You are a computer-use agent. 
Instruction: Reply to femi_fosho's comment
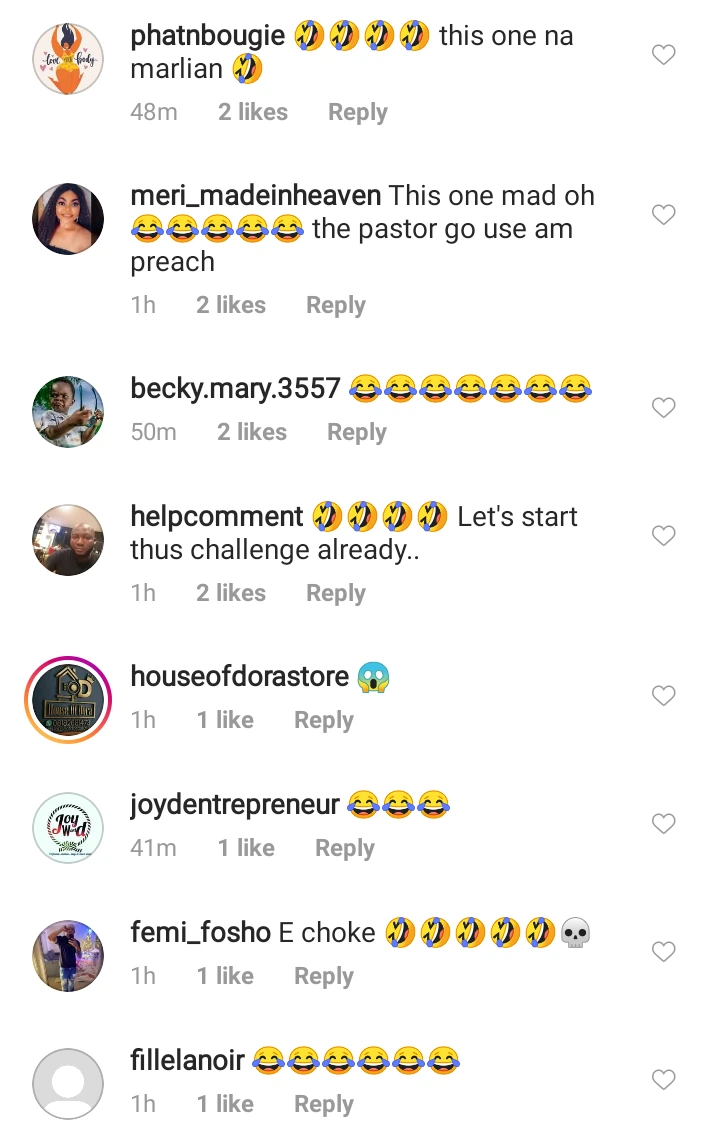pos(323,976)
